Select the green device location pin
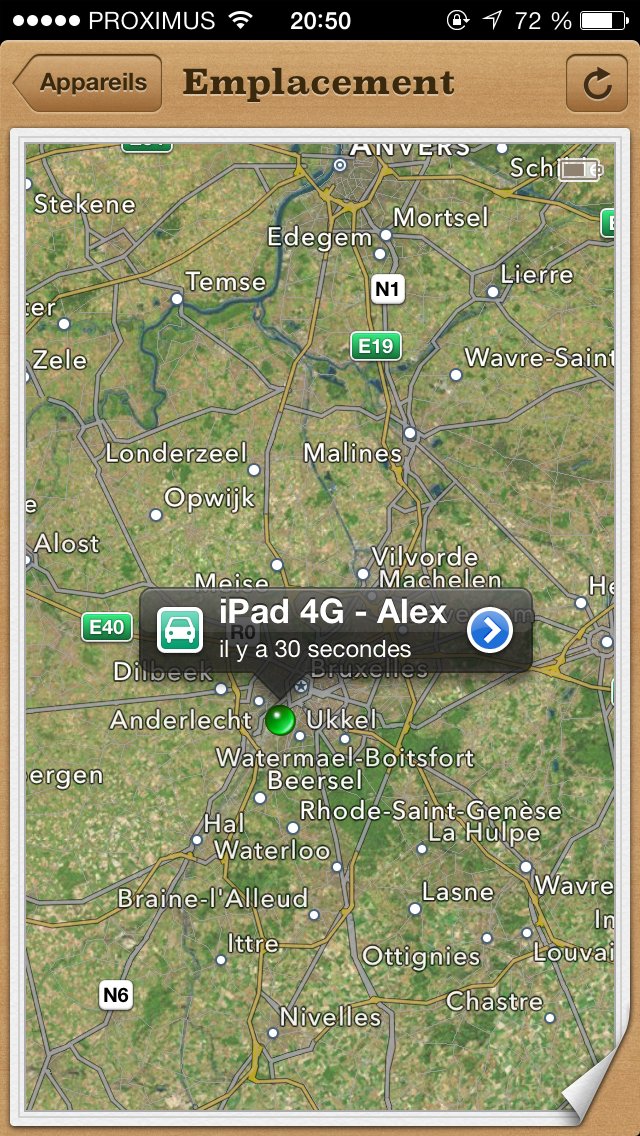Viewport: 640px width, 1136px height. tap(280, 718)
